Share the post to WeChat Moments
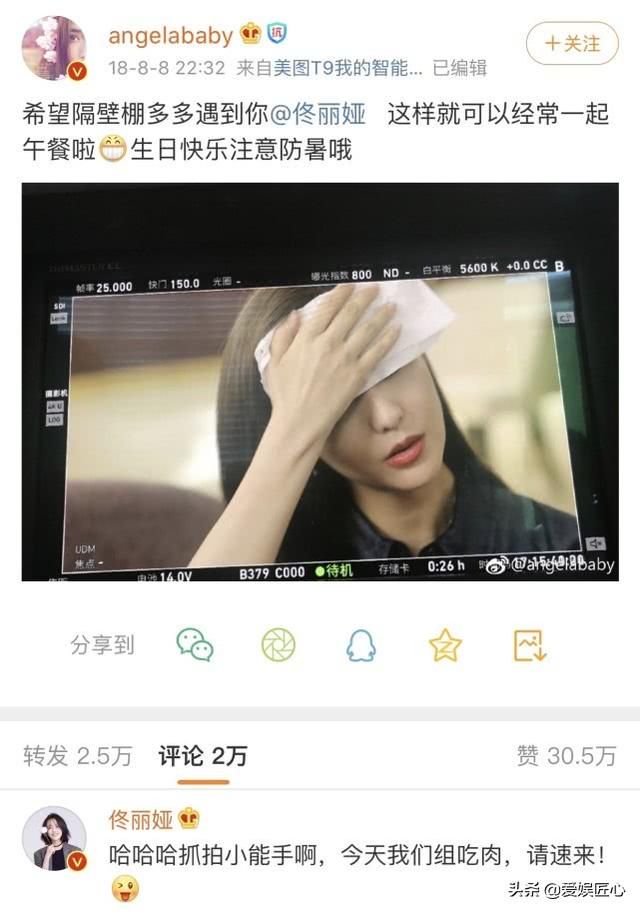Viewport: 640px width, 912px height. coord(278,645)
